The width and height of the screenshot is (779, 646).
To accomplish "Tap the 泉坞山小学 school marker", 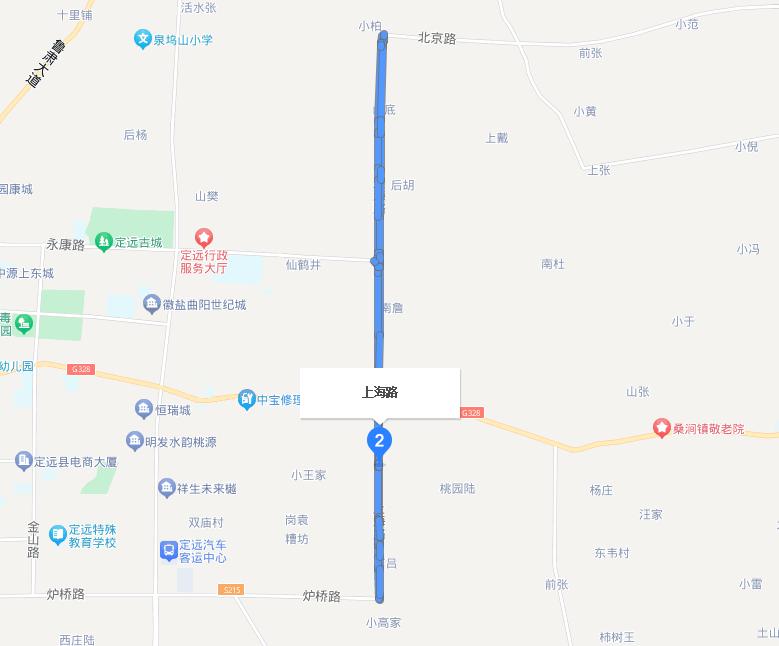I will point(143,40).
